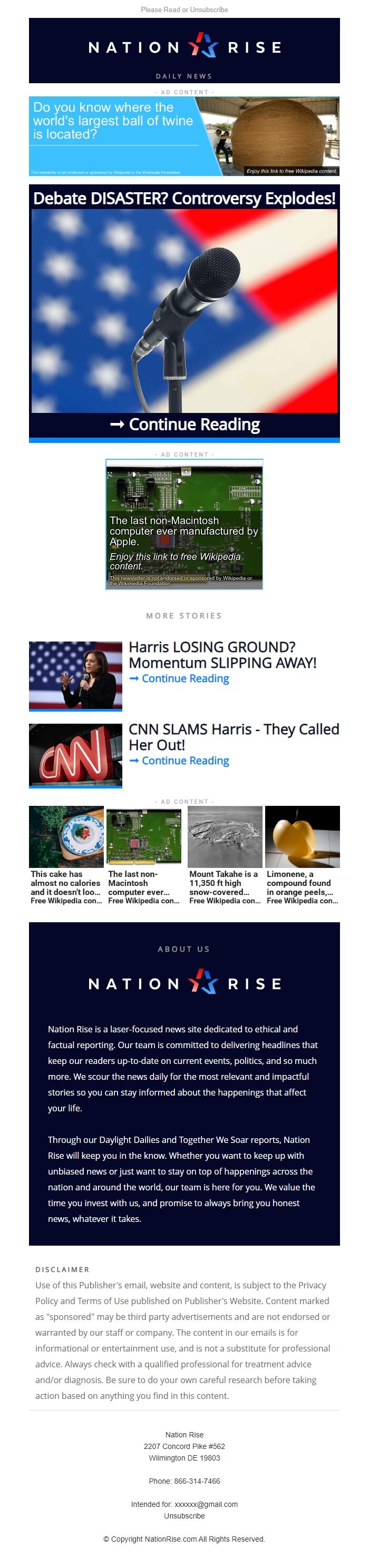
Task: Open Harris LOSING GROUND headline
Action: tap(222, 654)
